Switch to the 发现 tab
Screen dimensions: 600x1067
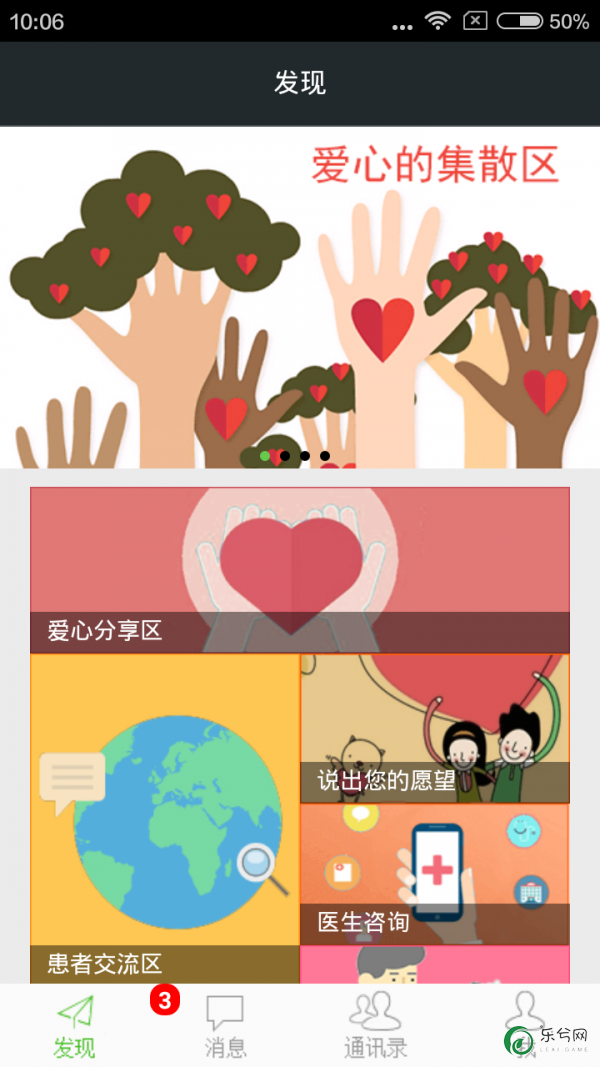click(x=75, y=1026)
